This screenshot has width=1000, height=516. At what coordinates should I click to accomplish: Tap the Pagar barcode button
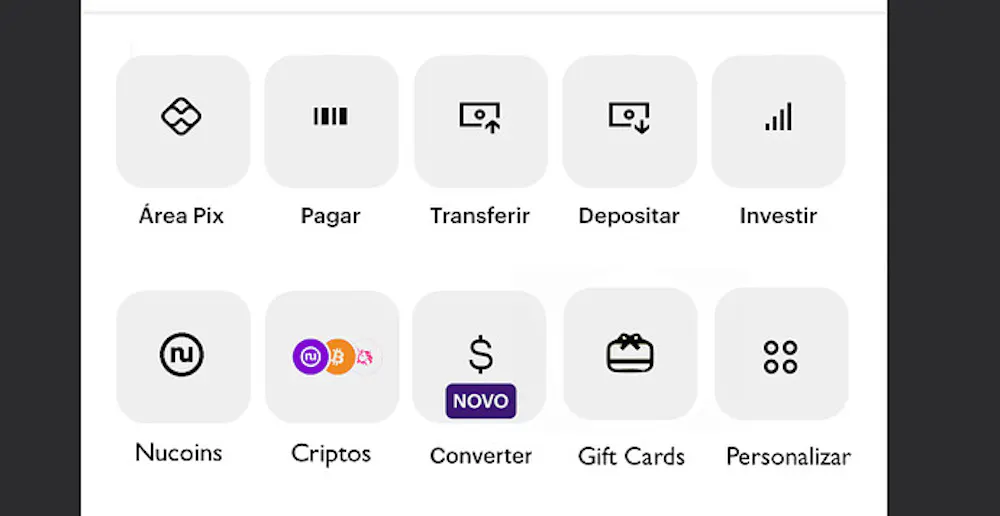coord(331,121)
